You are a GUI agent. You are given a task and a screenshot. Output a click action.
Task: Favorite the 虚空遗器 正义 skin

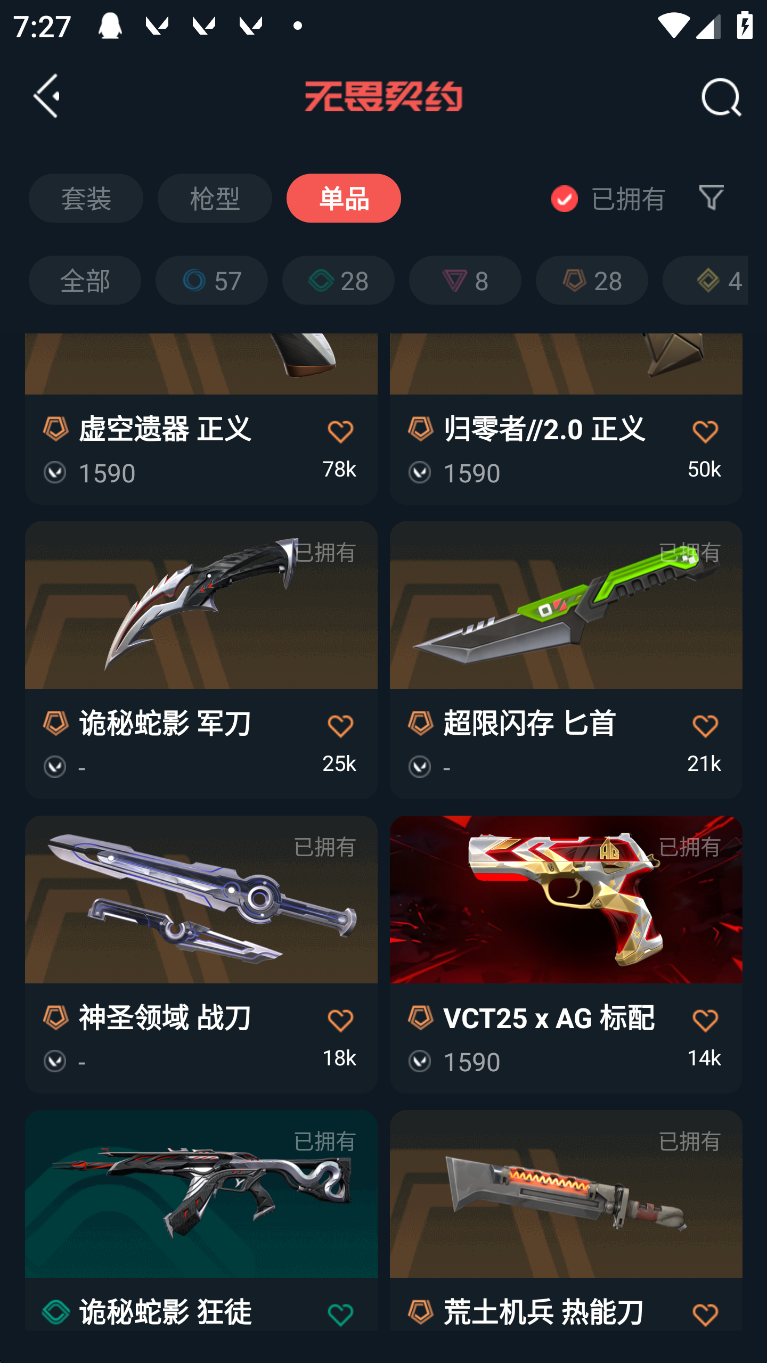click(340, 431)
